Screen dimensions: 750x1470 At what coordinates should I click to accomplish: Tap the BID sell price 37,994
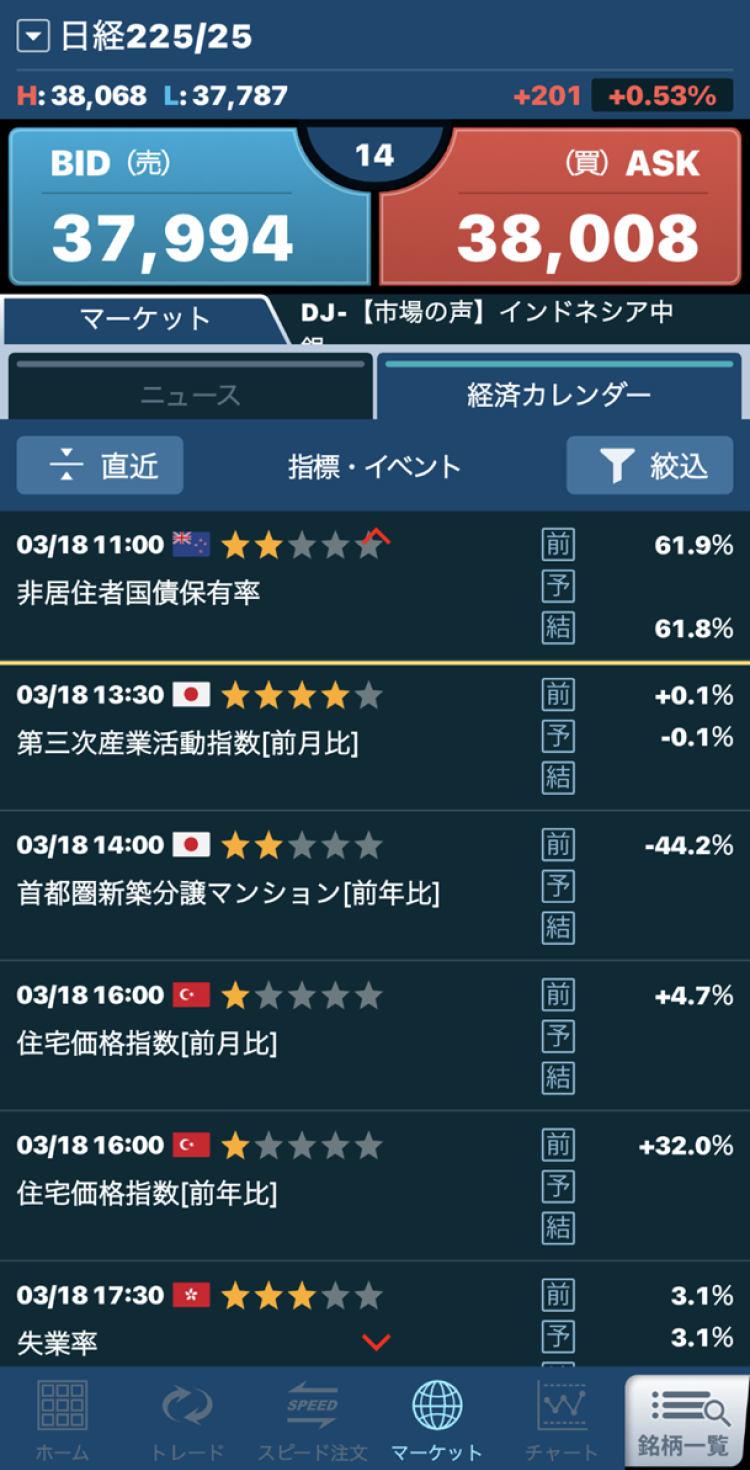(x=188, y=206)
